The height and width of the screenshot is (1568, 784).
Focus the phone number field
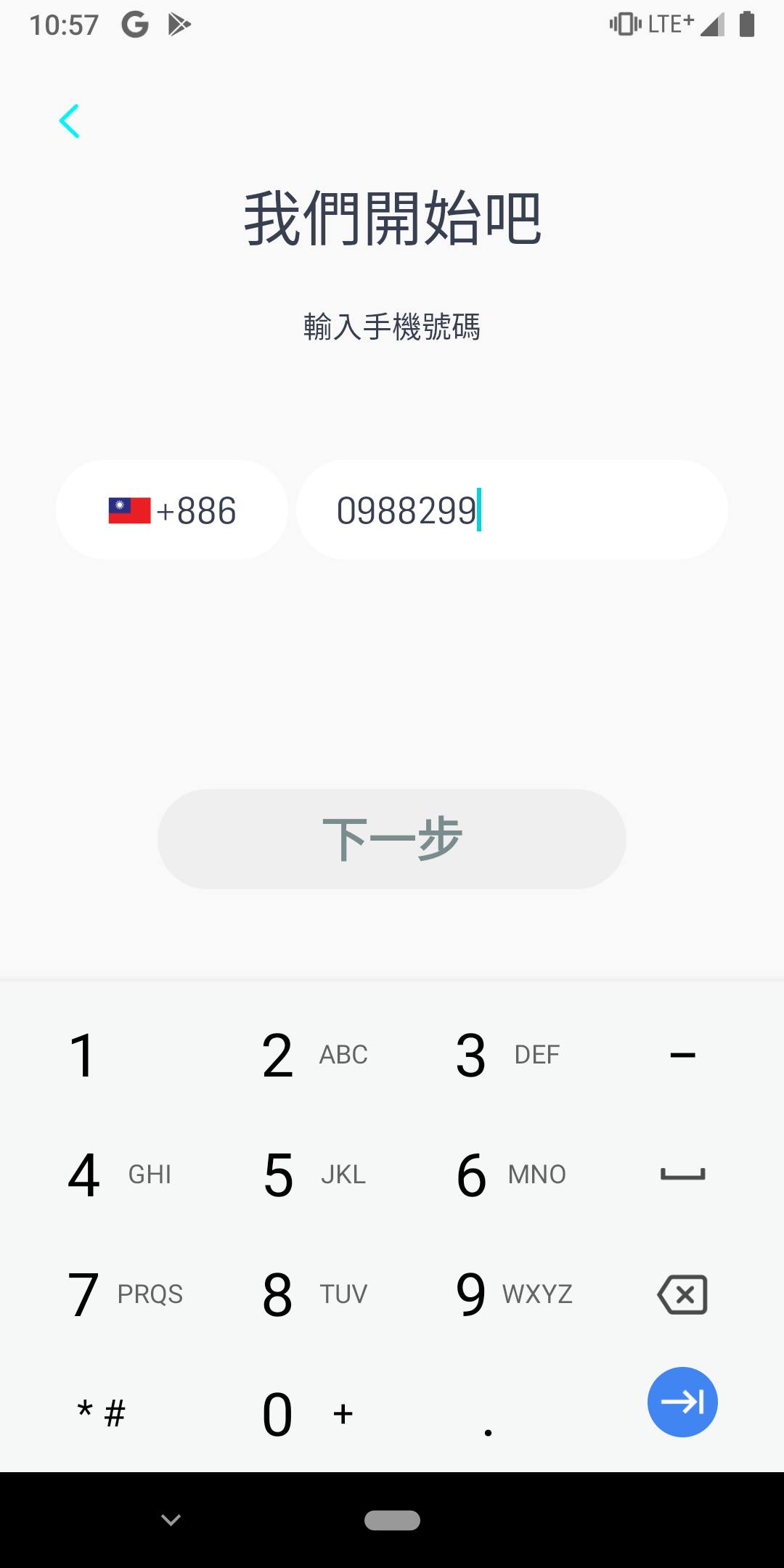point(512,510)
